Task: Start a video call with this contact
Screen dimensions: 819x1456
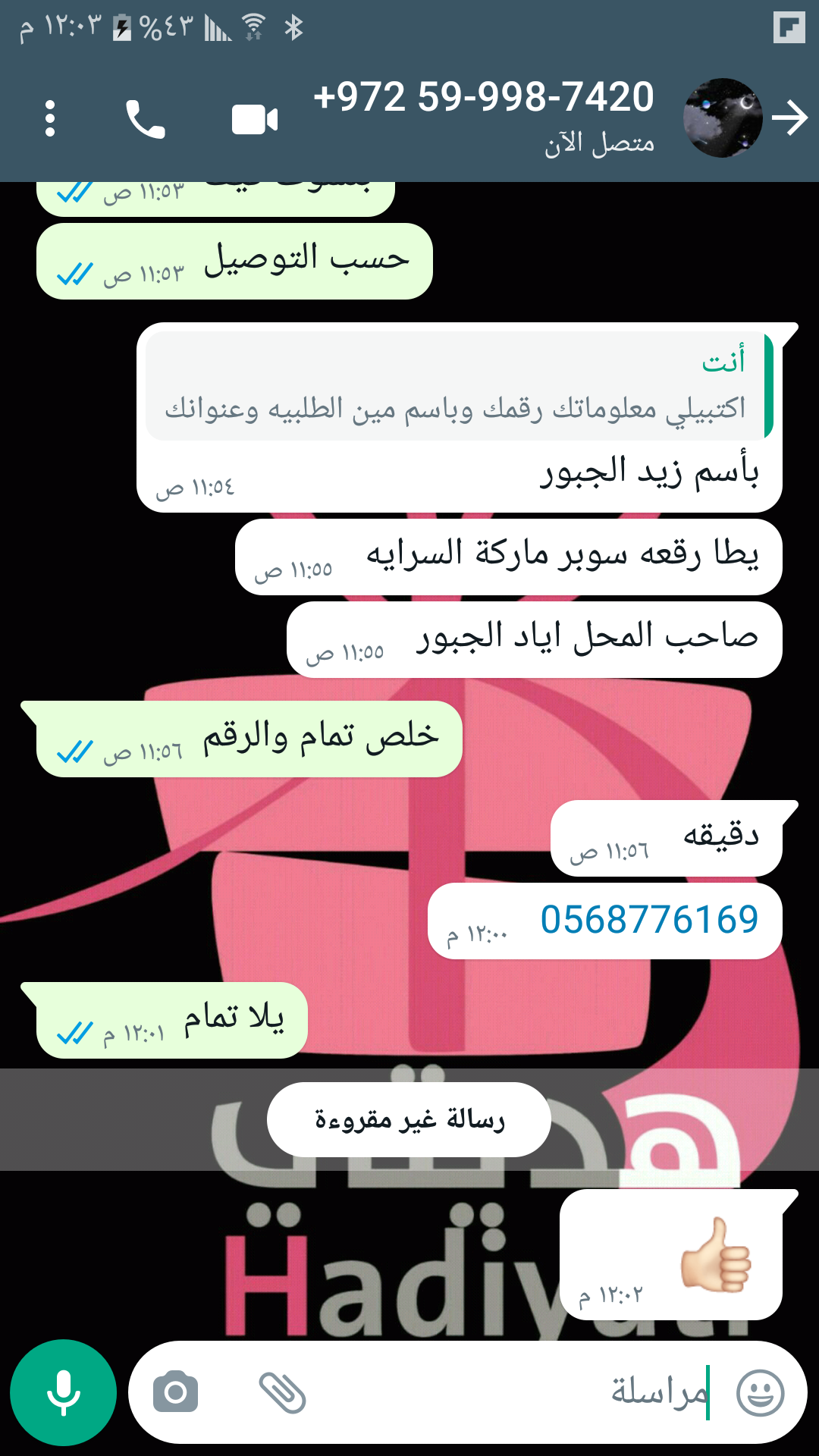Action: (254, 120)
